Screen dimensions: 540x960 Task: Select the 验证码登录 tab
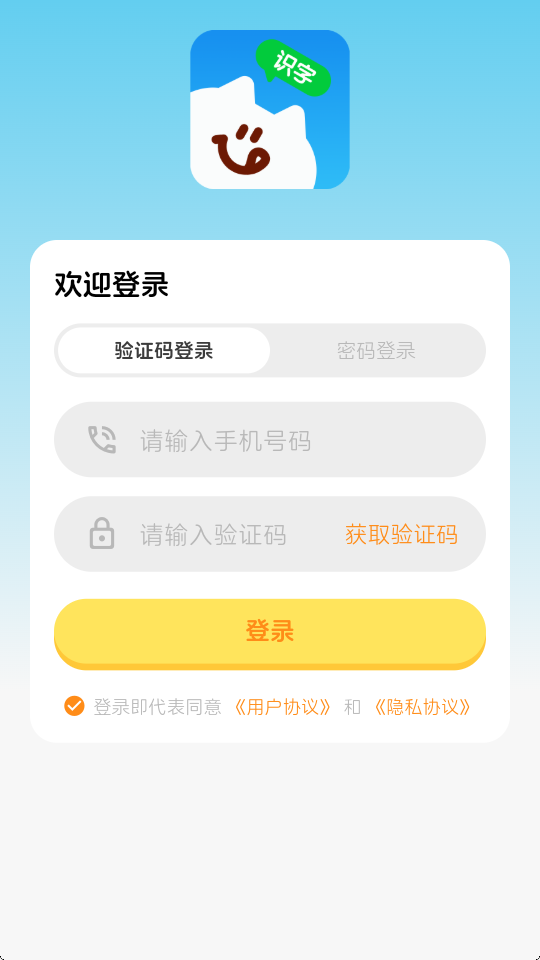click(164, 350)
